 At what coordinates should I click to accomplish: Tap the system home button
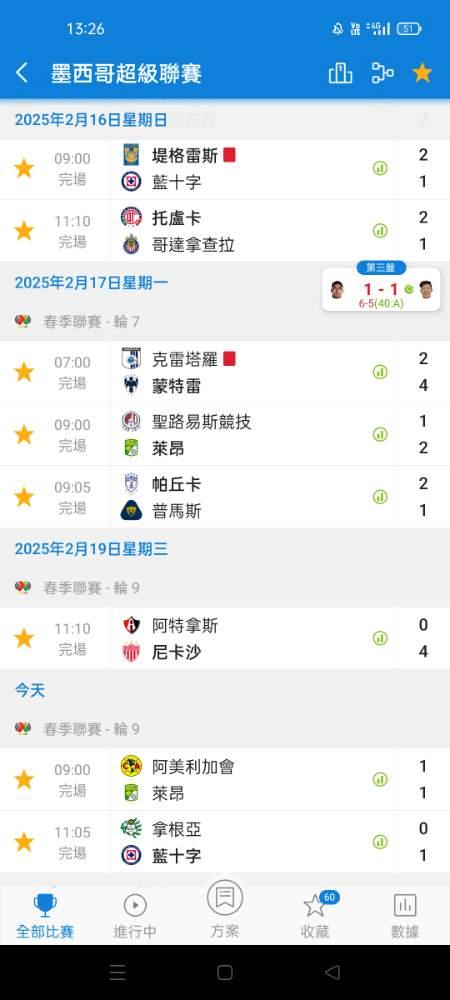click(x=225, y=972)
